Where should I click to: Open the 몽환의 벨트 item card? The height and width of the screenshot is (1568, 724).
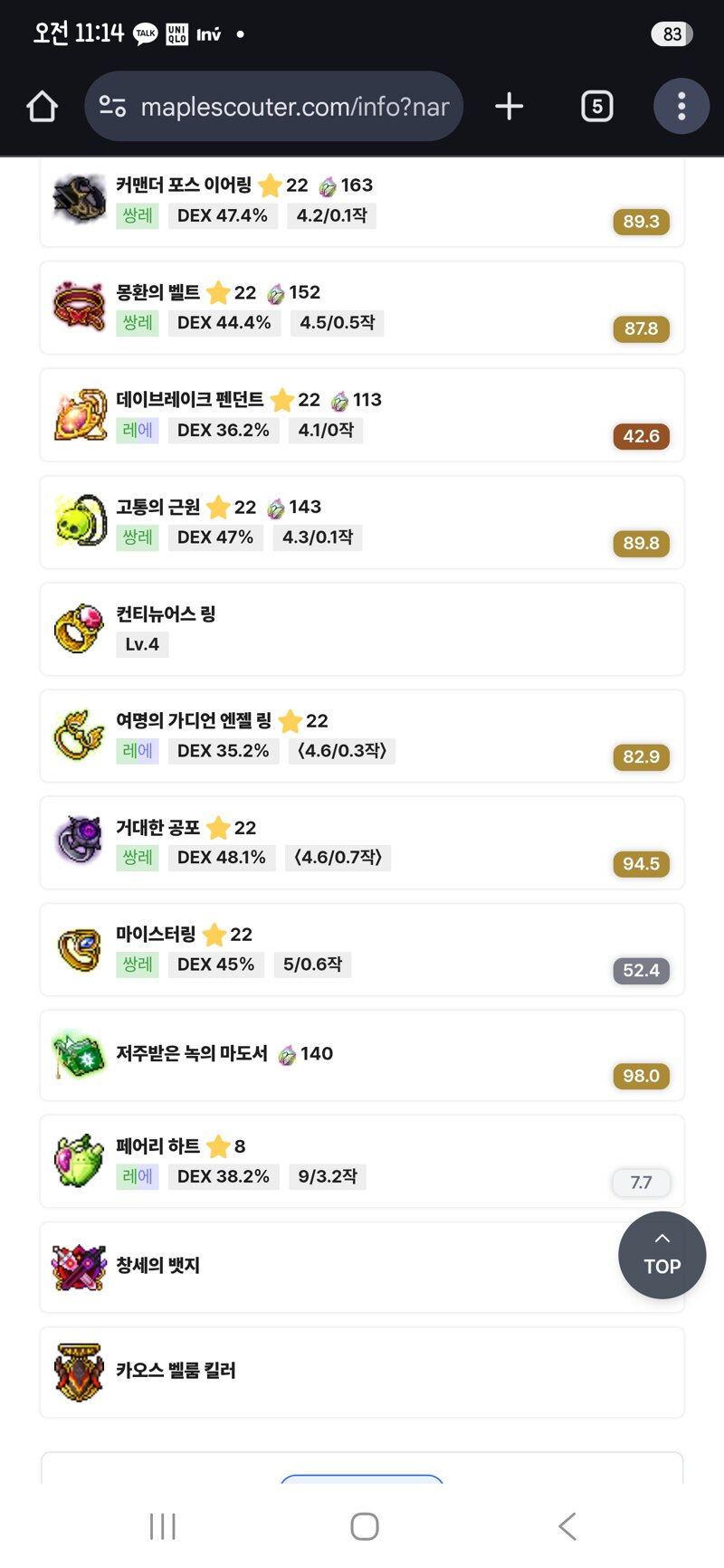pos(362,308)
